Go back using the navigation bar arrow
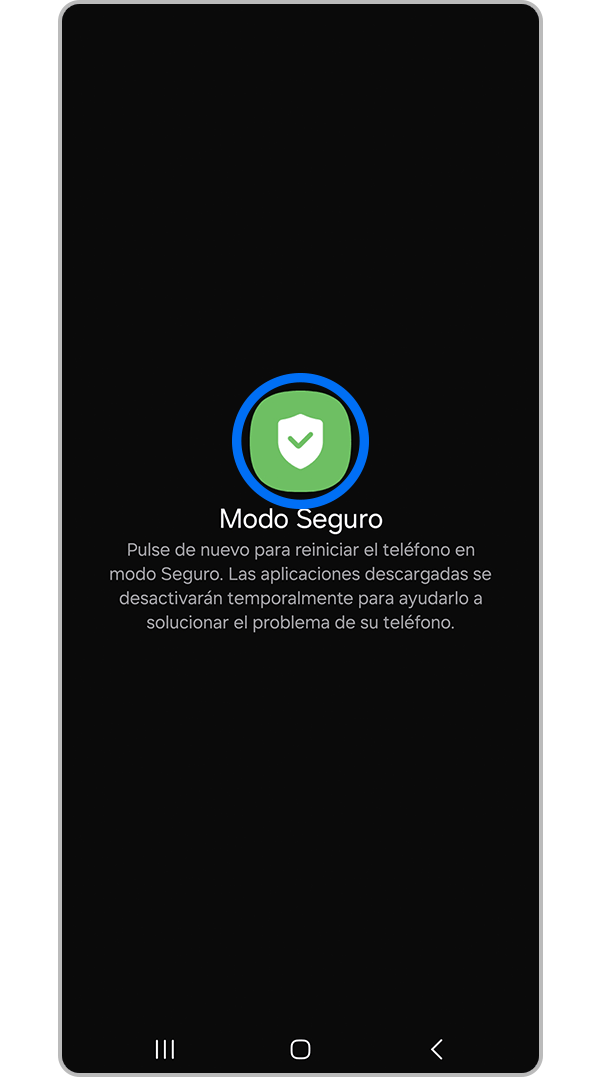Image resolution: width=600 pixels, height=1077 pixels. [x=436, y=1048]
